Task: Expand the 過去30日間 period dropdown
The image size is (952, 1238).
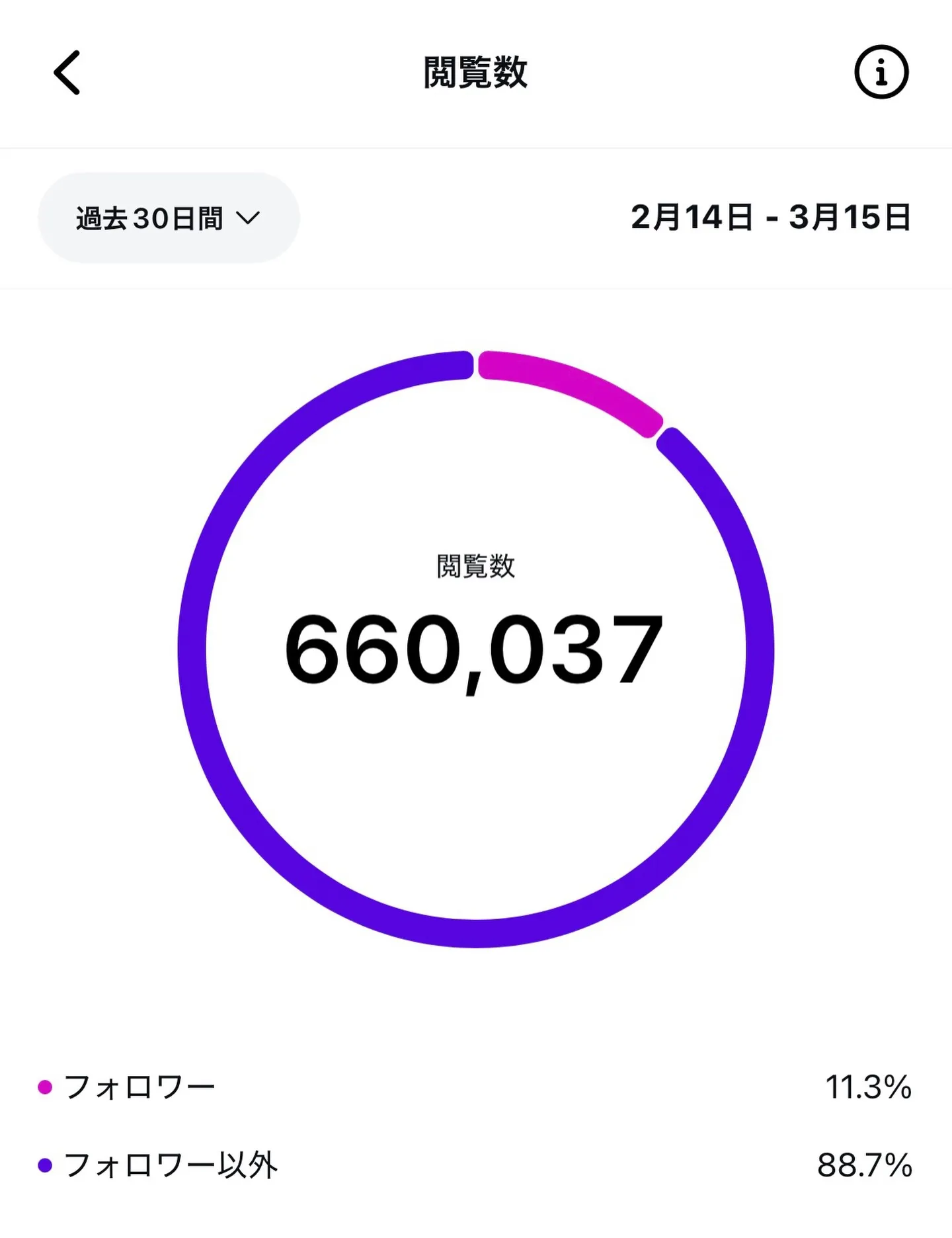Action: click(x=169, y=218)
